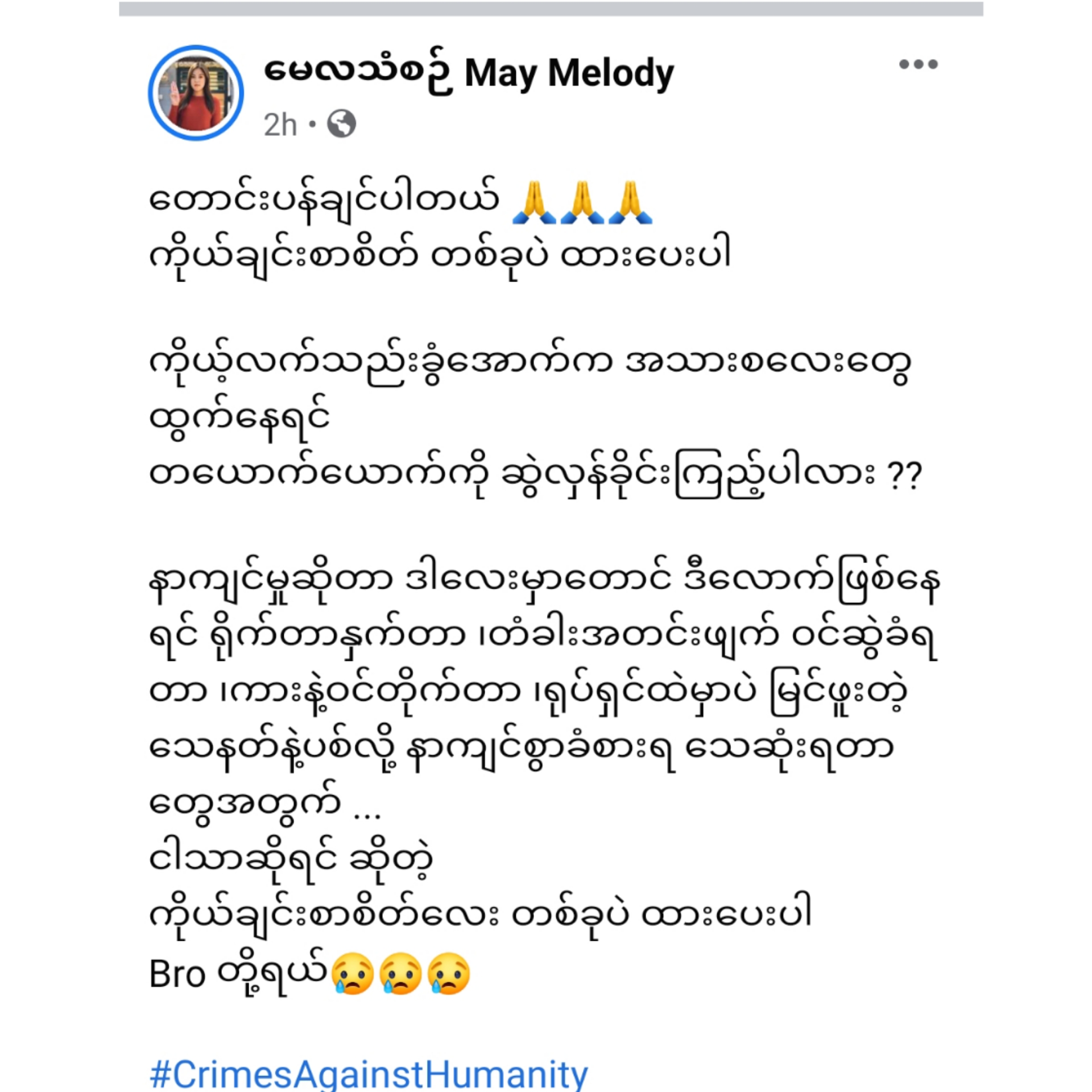Open May Melody's profile via the name
The height and width of the screenshot is (1092, 1092).
tap(469, 73)
